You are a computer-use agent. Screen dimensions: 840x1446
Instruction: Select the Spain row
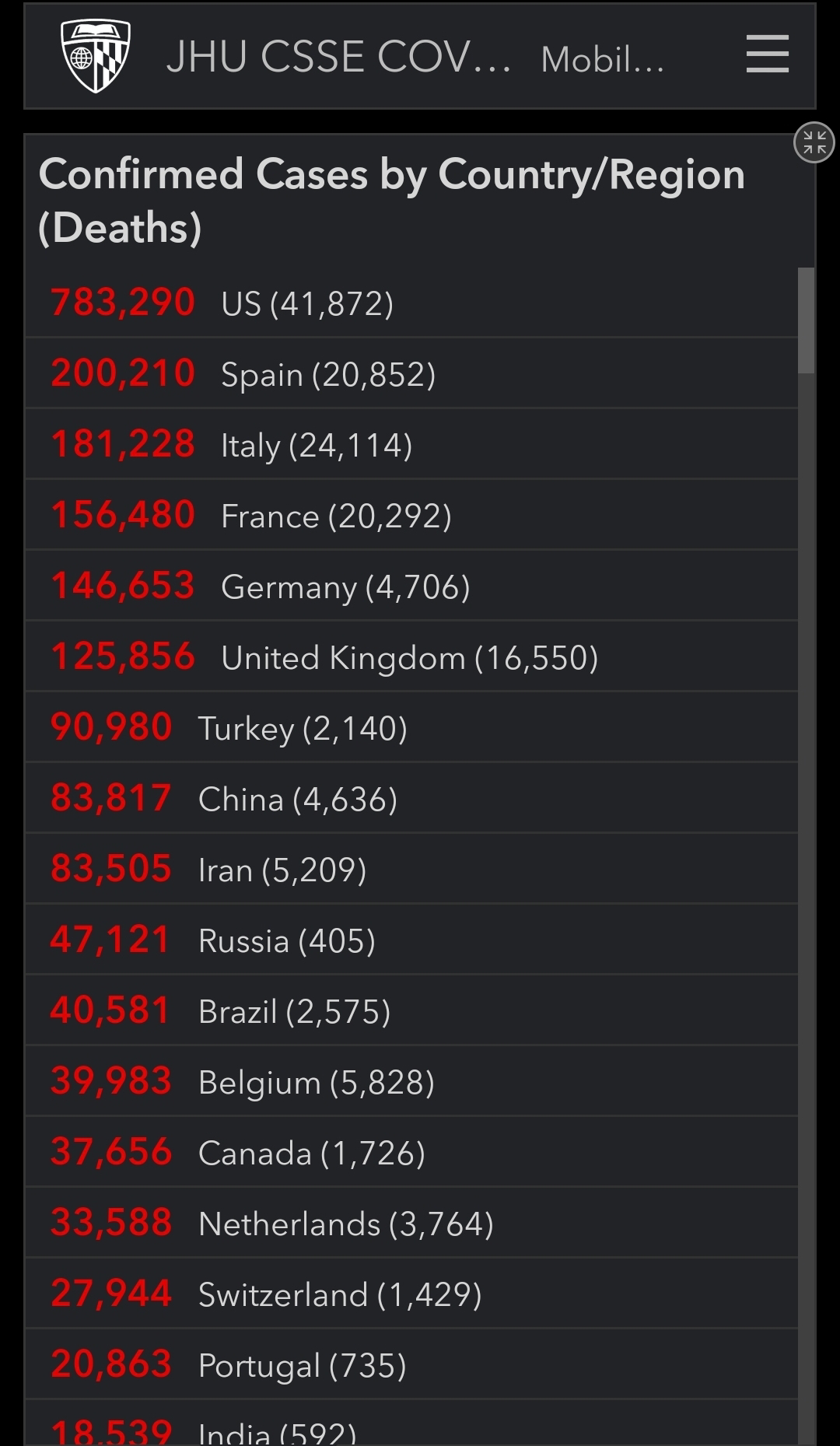pos(411,373)
